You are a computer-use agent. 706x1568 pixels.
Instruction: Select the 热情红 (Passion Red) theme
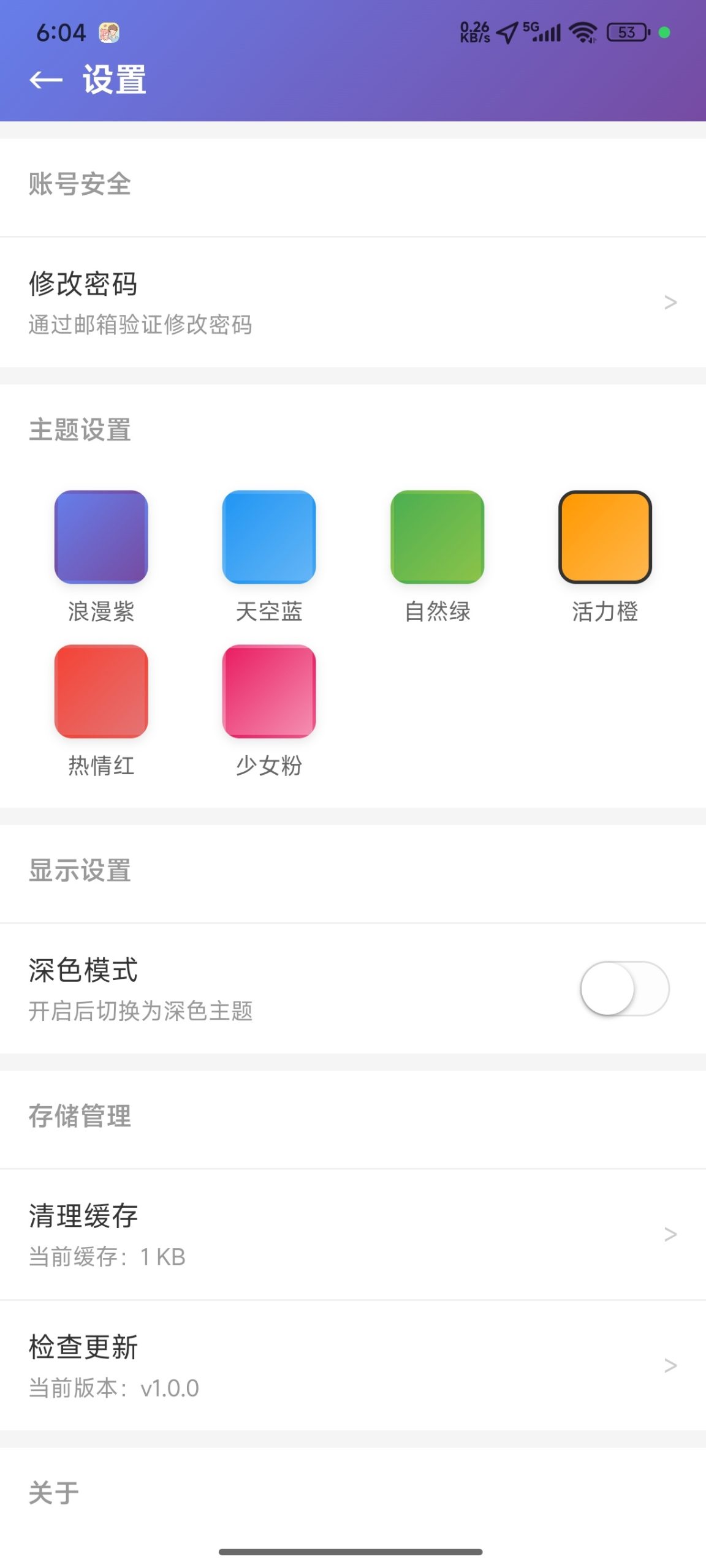coord(102,691)
